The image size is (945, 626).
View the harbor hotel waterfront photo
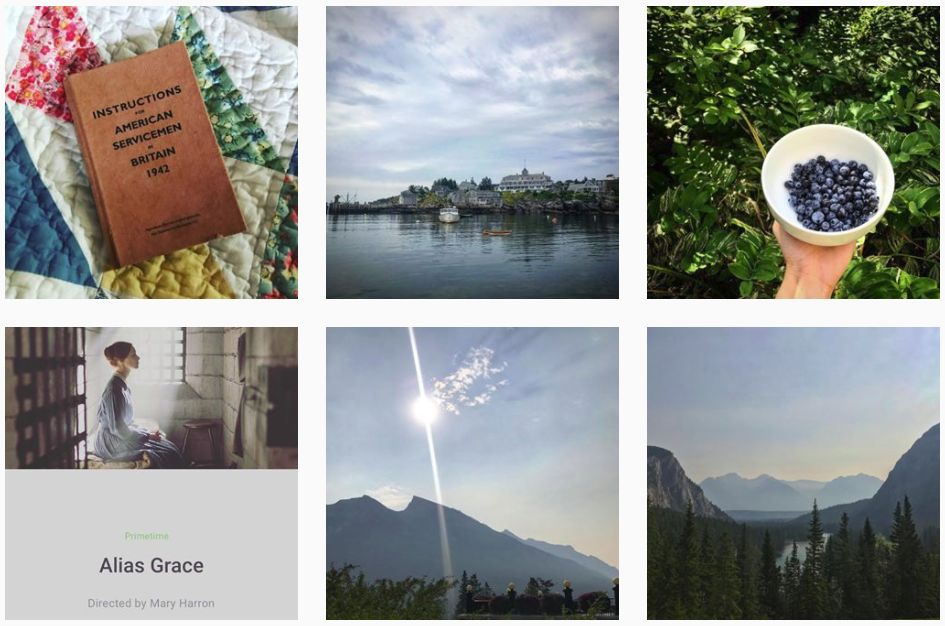pyautogui.click(x=472, y=152)
